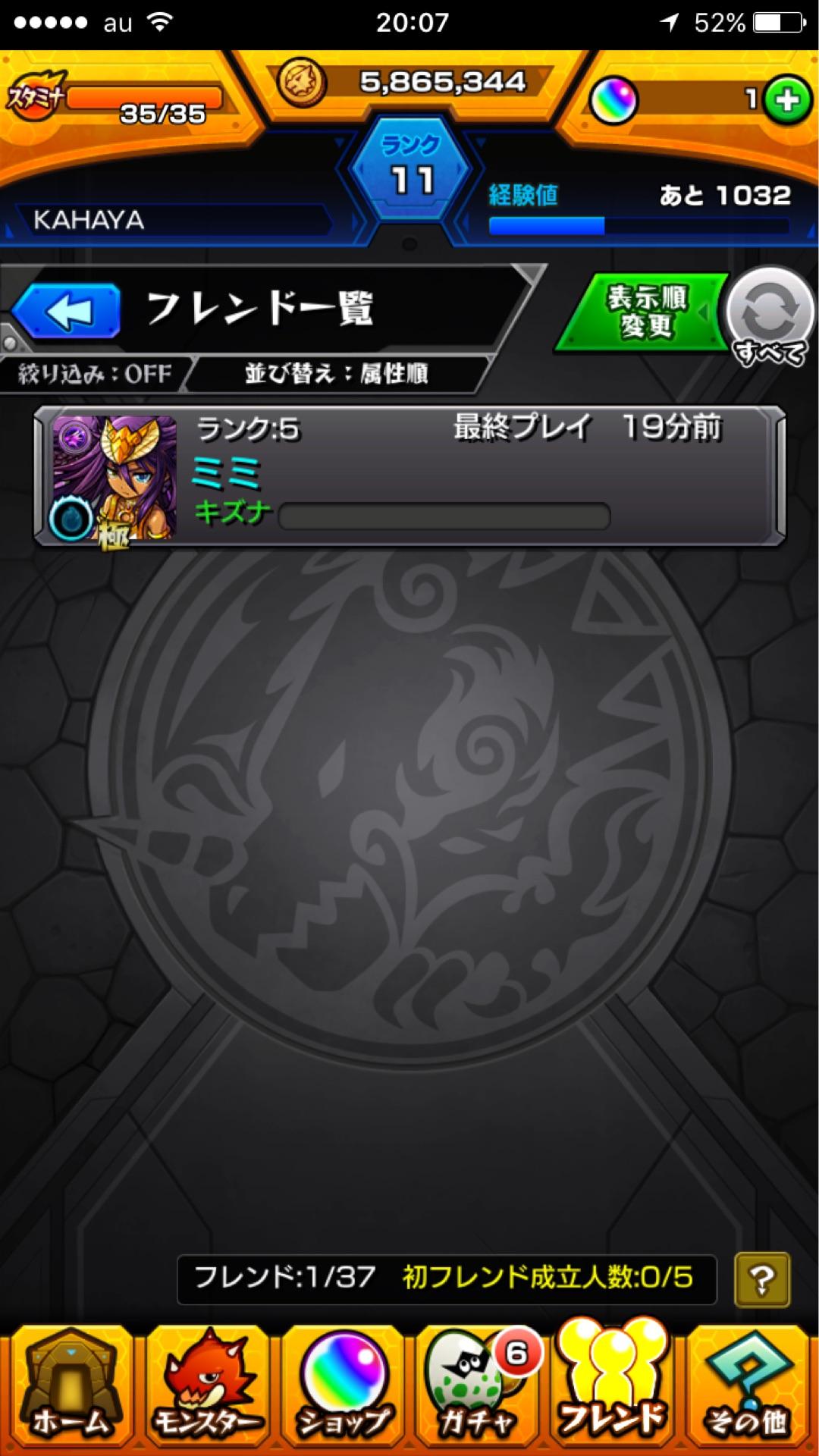Open the フレンド (Friend) icon
The height and width of the screenshot is (1456, 819).
click(614, 1380)
